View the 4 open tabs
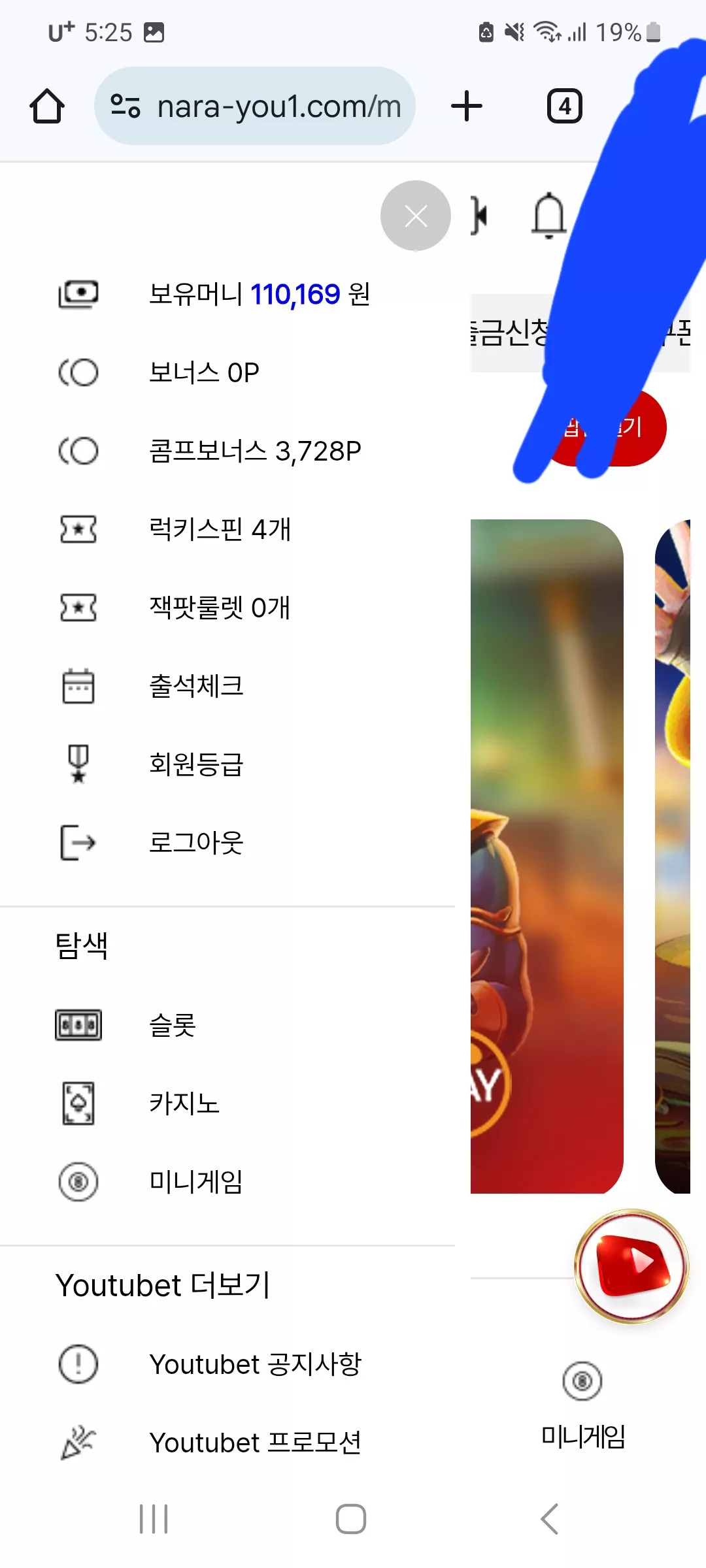 click(565, 106)
